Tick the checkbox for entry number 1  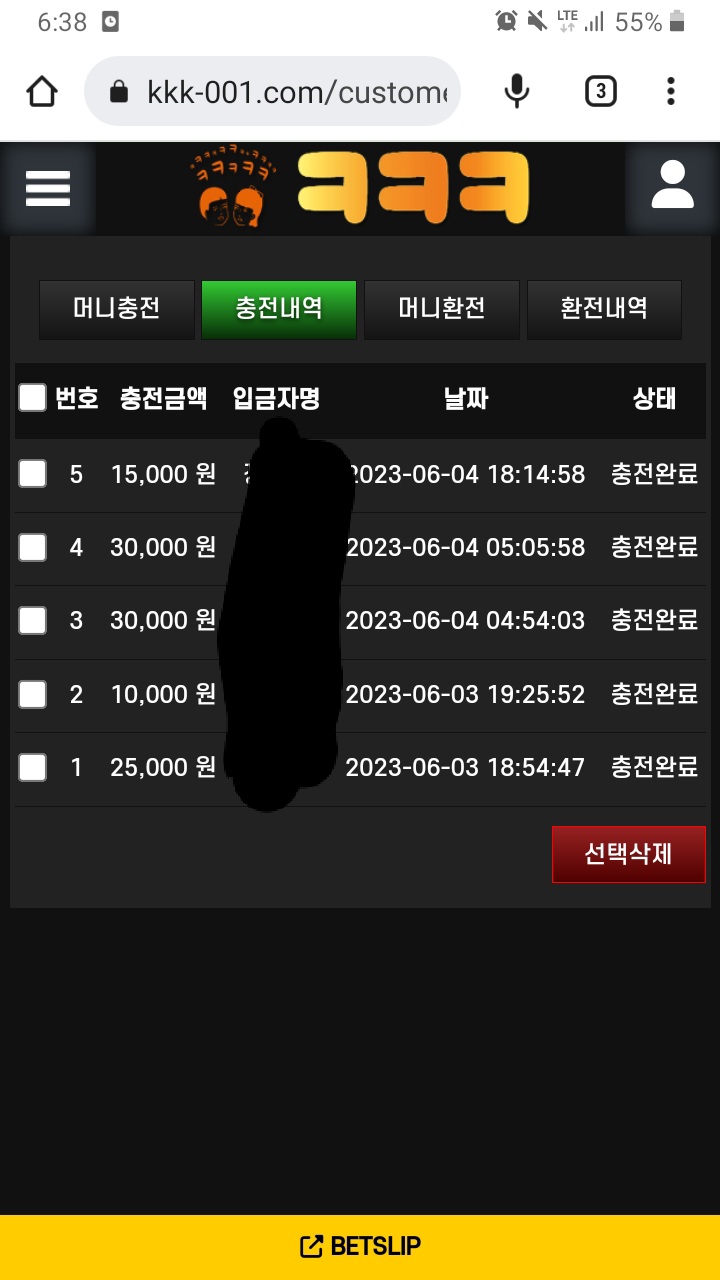(33, 767)
